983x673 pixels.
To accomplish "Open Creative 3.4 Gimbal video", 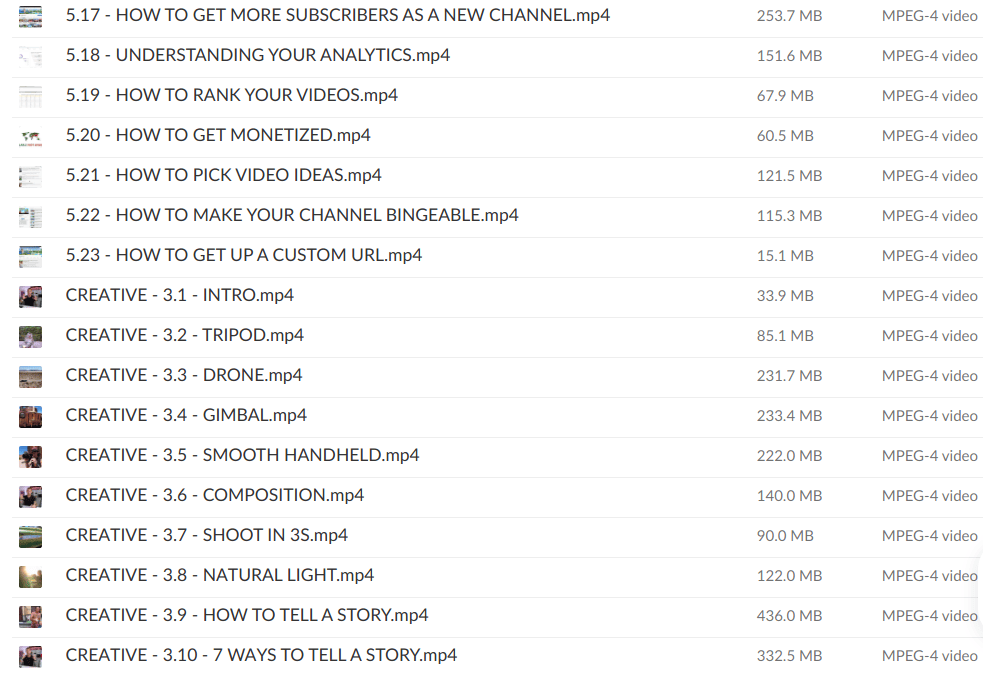I will (x=186, y=416).
